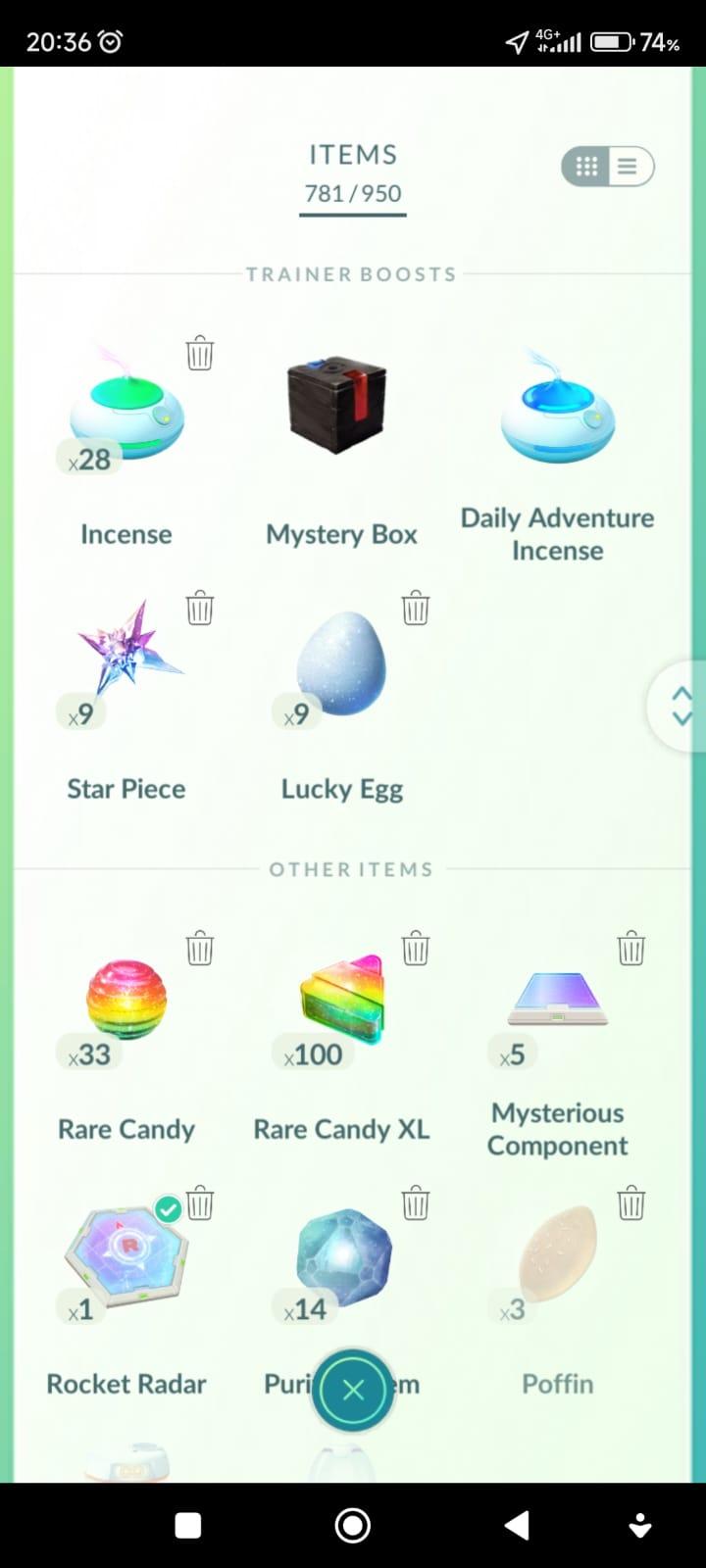Image resolution: width=706 pixels, height=1568 pixels.
Task: Select the Incense item
Action: click(x=126, y=419)
